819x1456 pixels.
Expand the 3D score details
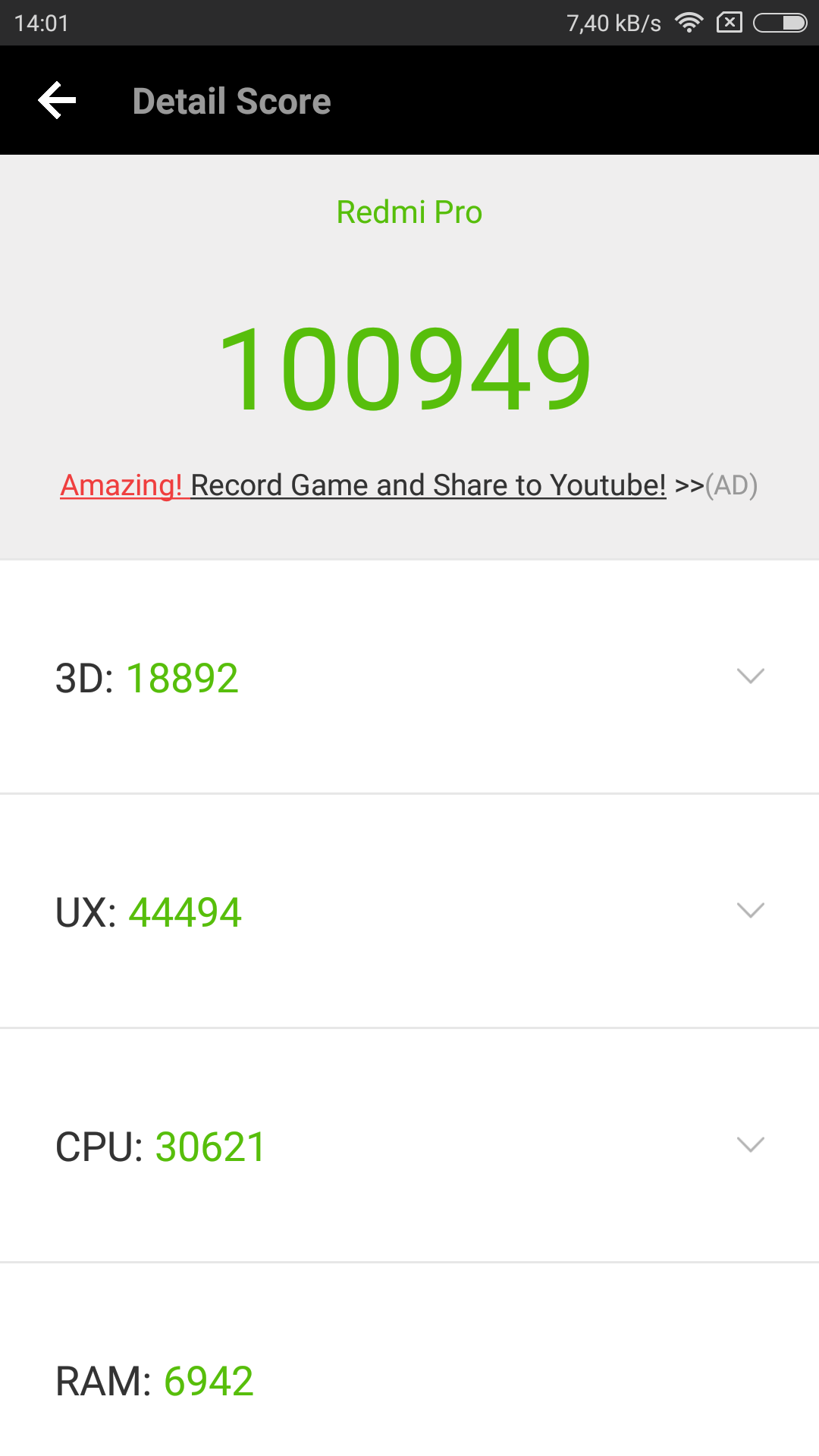(x=750, y=676)
